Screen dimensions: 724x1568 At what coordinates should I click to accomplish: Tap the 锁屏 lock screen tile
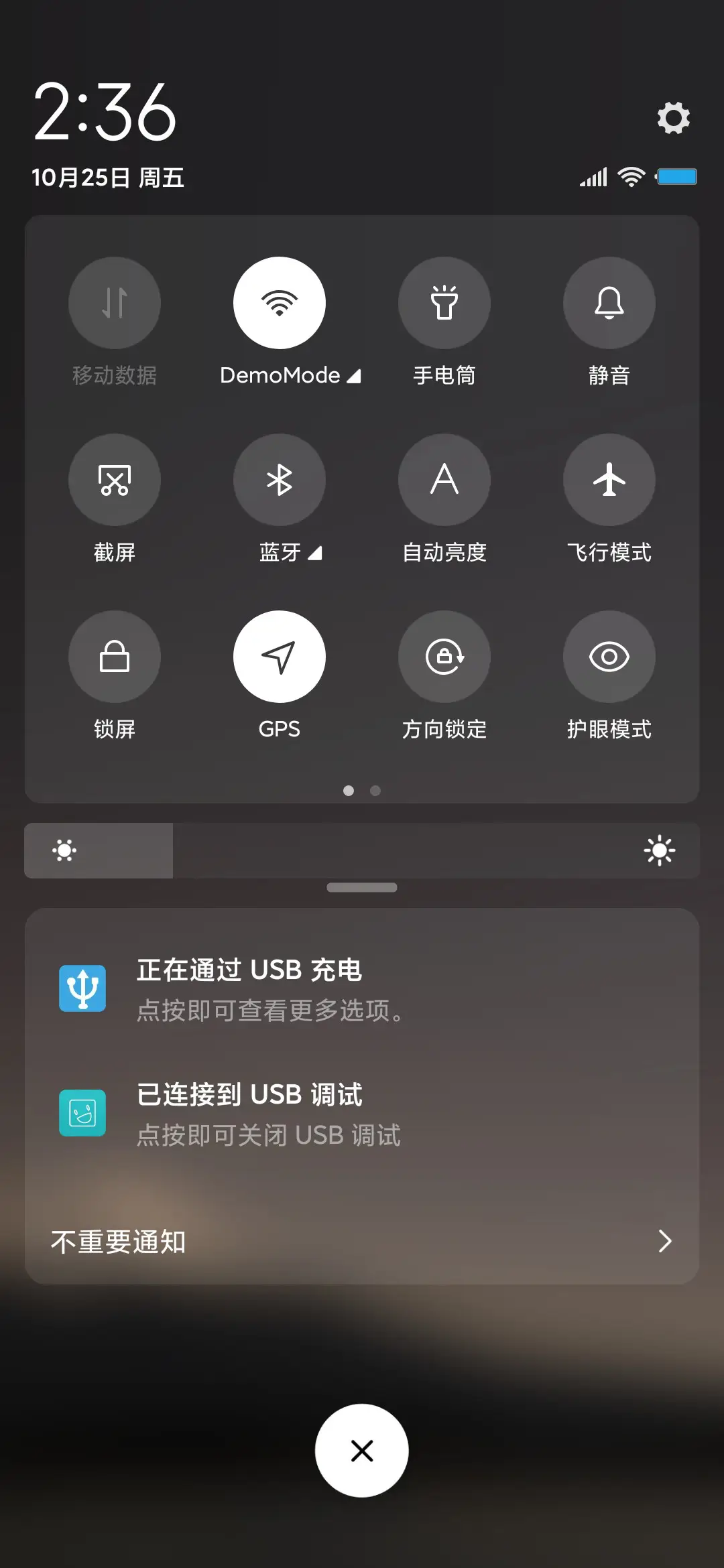point(115,657)
